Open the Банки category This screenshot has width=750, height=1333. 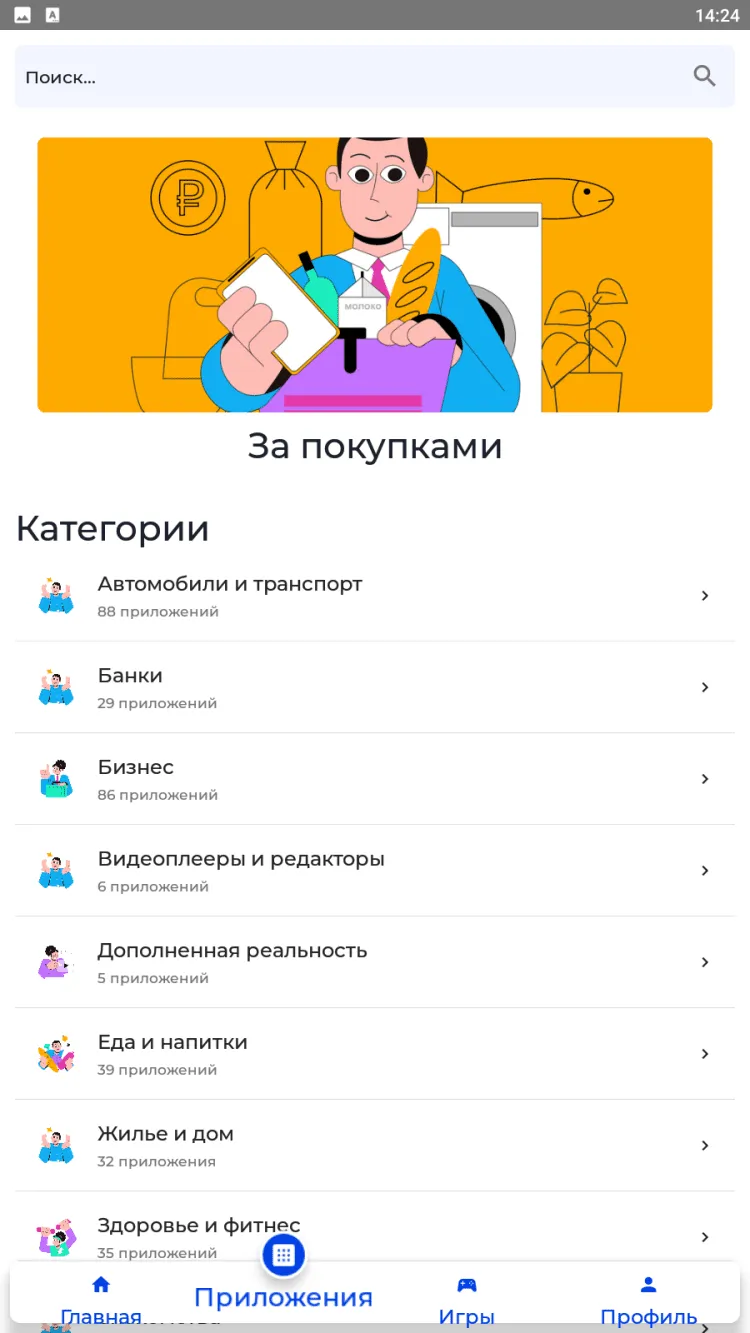[375, 687]
